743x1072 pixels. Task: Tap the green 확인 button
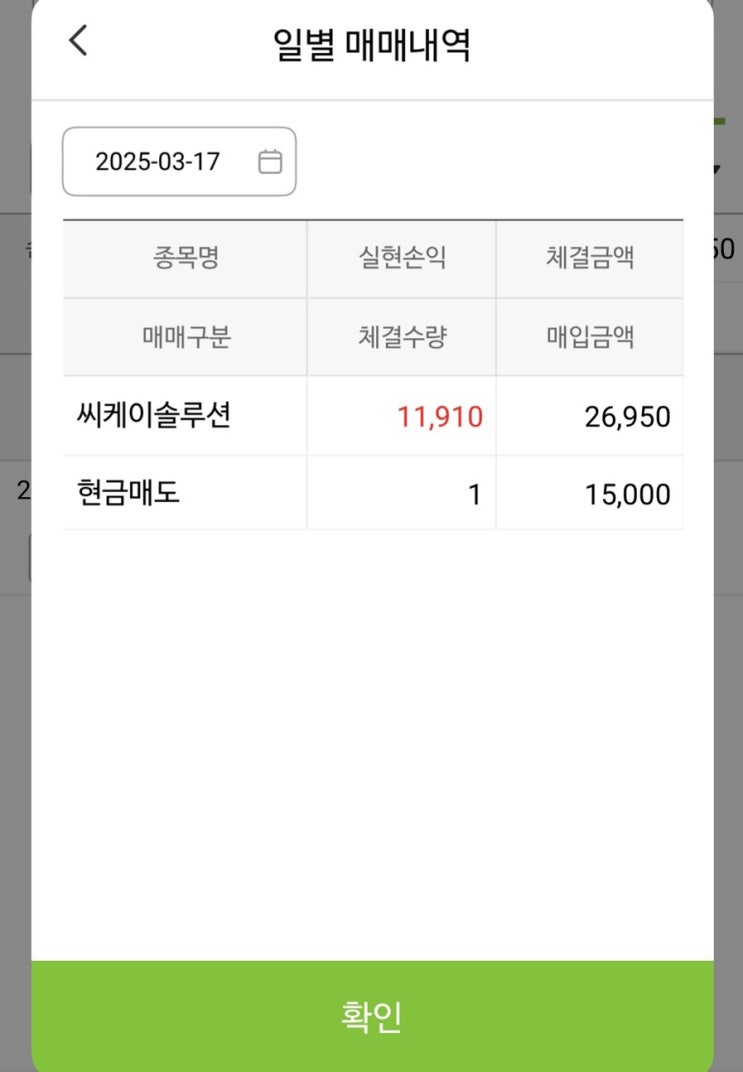(x=373, y=1016)
